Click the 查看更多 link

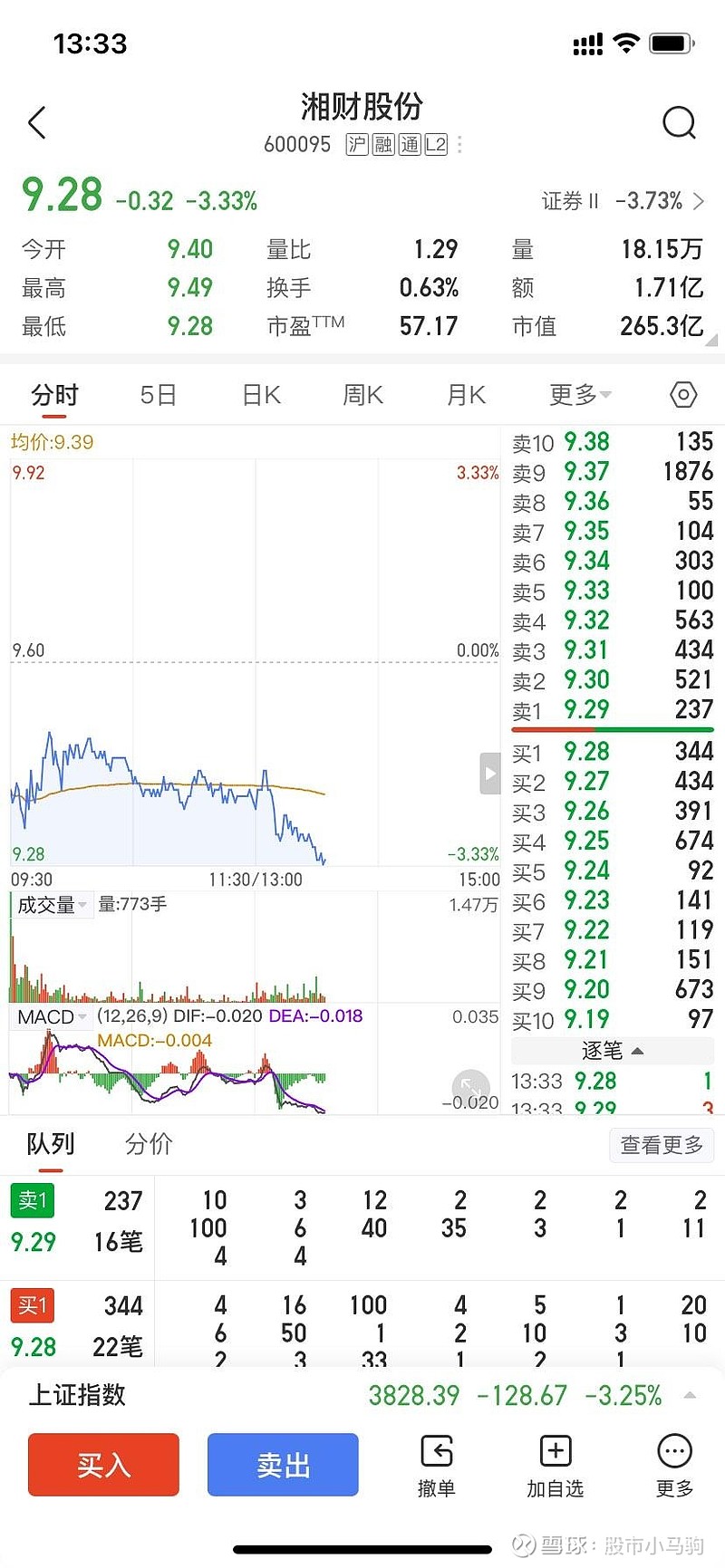click(662, 1144)
